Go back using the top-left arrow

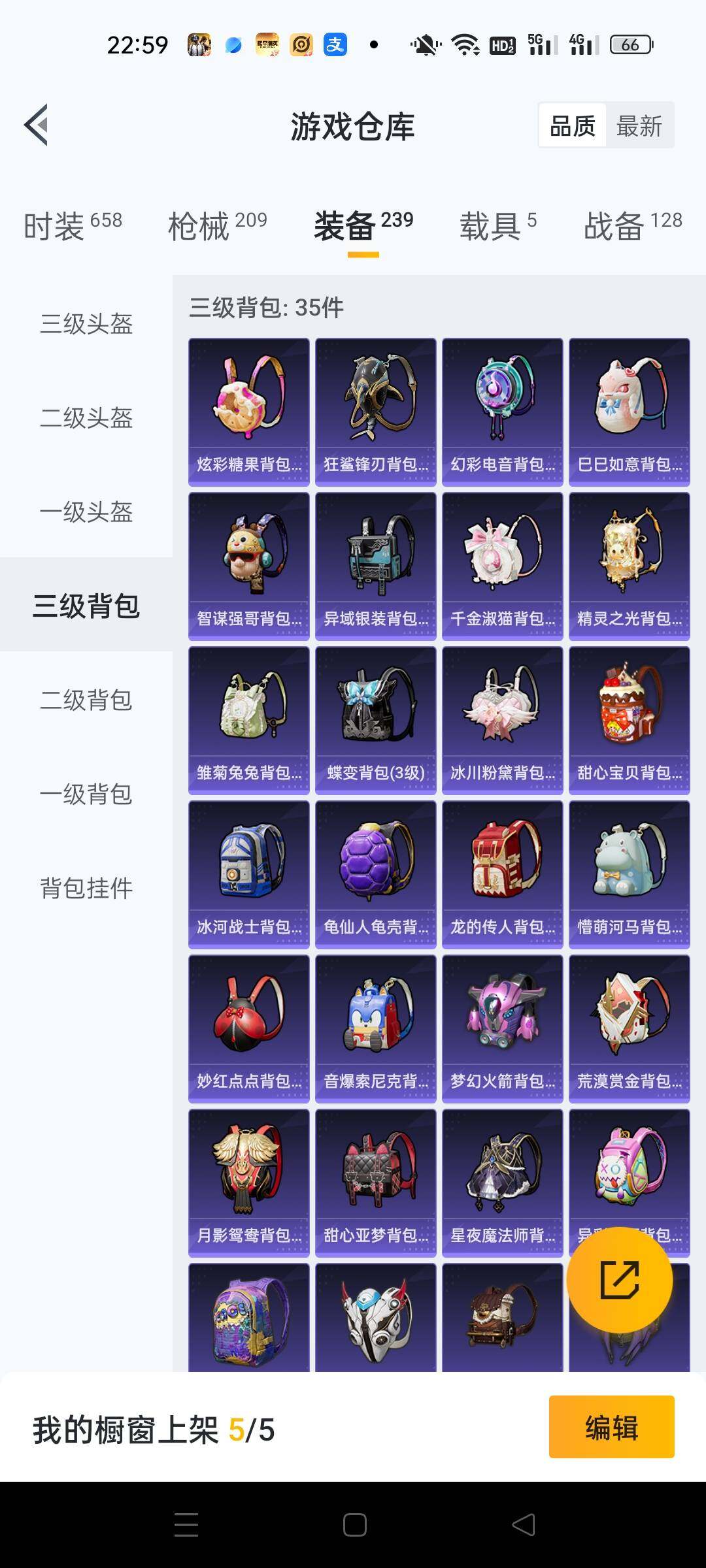coord(37,125)
